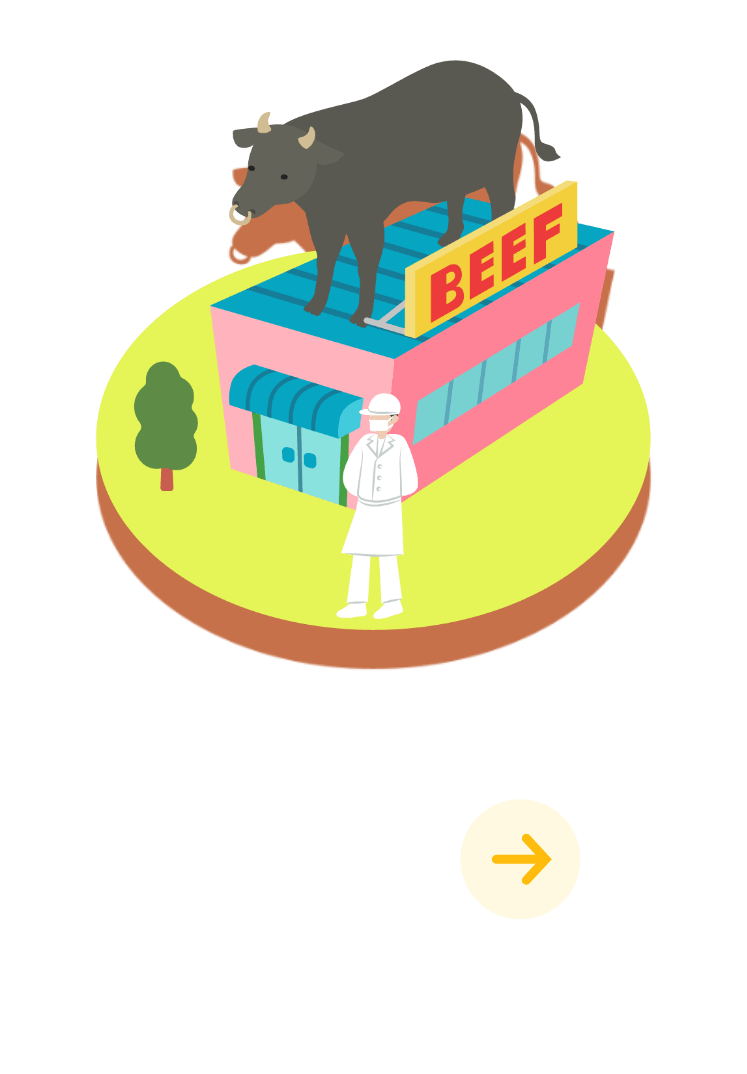The height and width of the screenshot is (1074, 747).
Task: Tap the yellow arrow button beside ビーフ
Action: [520, 859]
